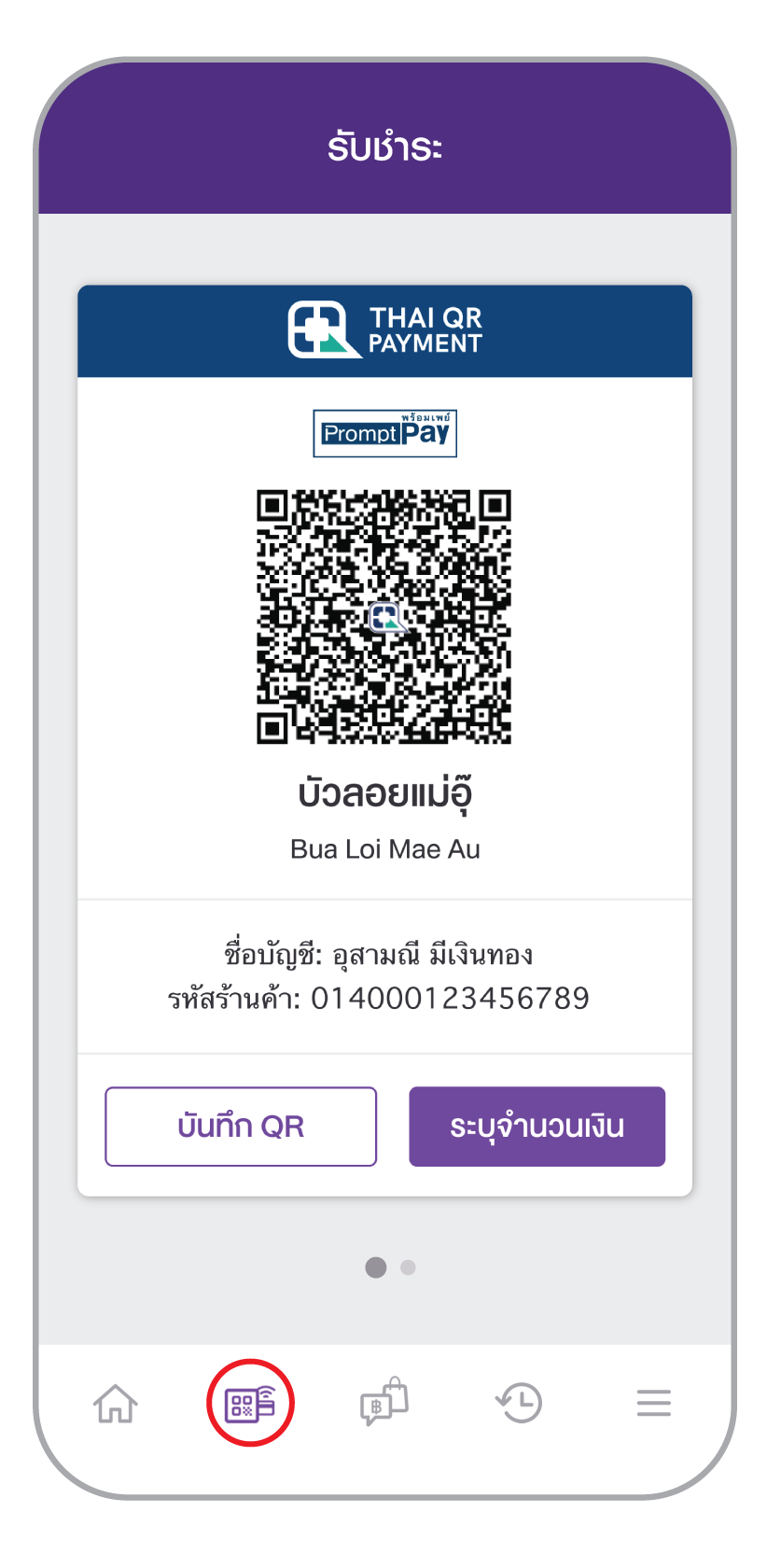Viewport: 781px width, 1568px height.
Task: Tap the บันทึก QR button
Action: coord(241,1127)
